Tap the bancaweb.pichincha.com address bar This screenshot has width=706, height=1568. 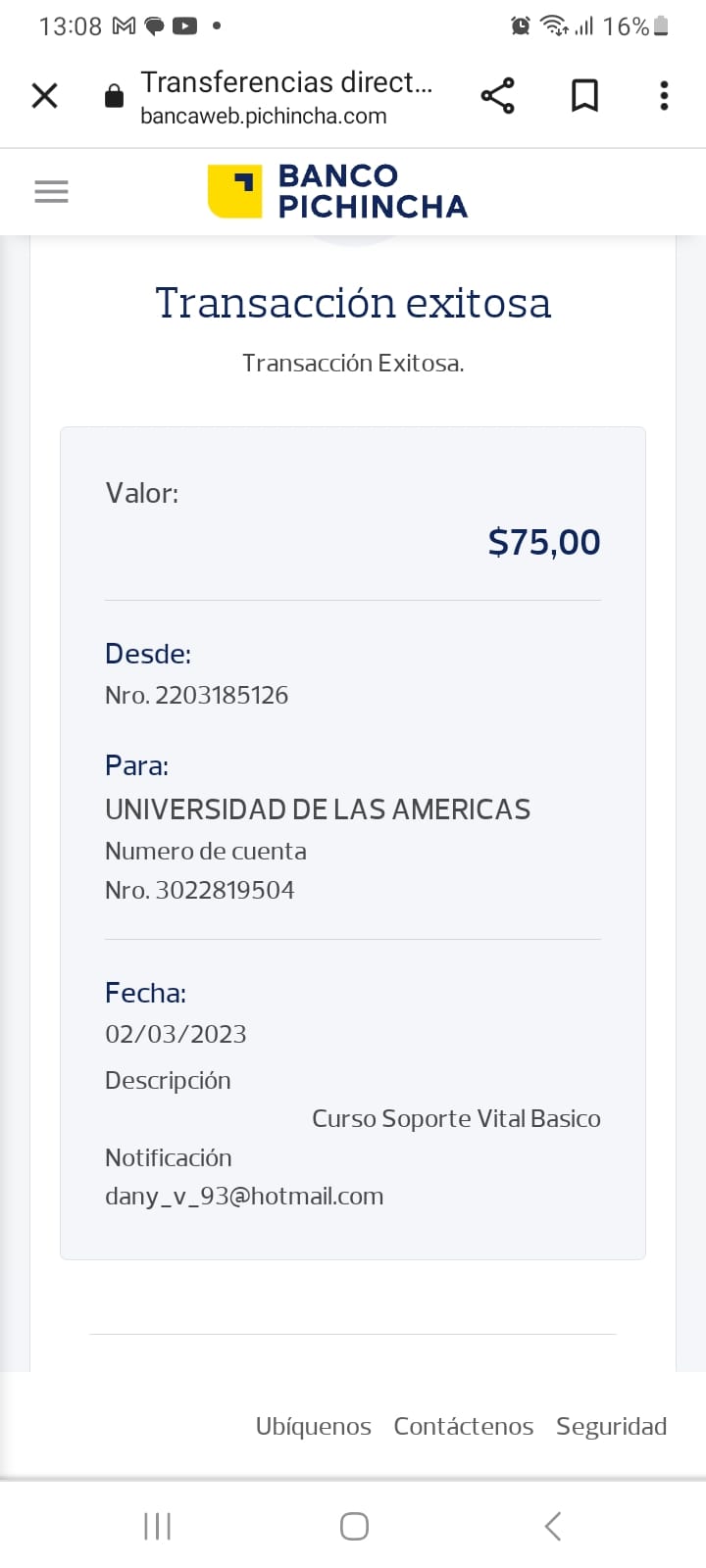click(x=284, y=98)
